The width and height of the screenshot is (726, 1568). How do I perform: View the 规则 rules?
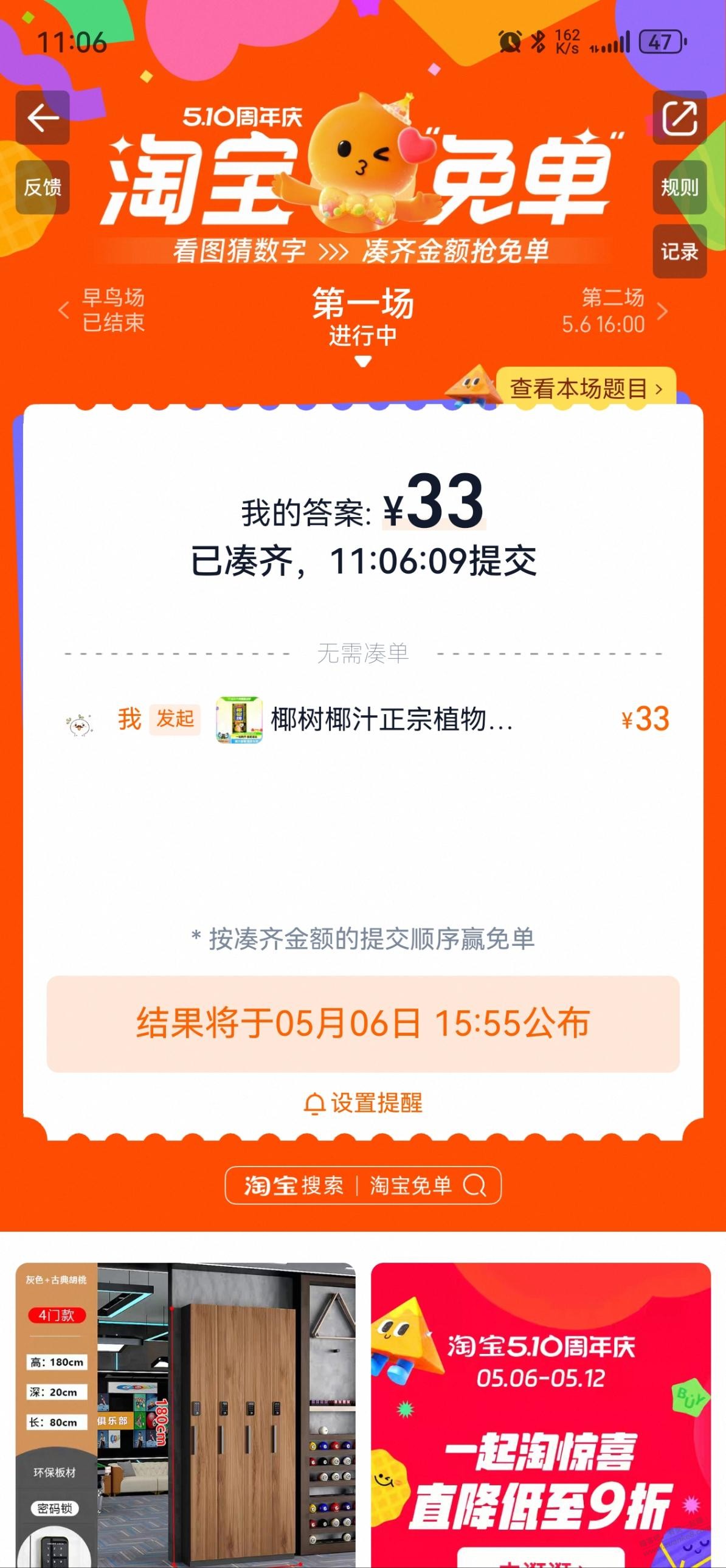(x=679, y=187)
